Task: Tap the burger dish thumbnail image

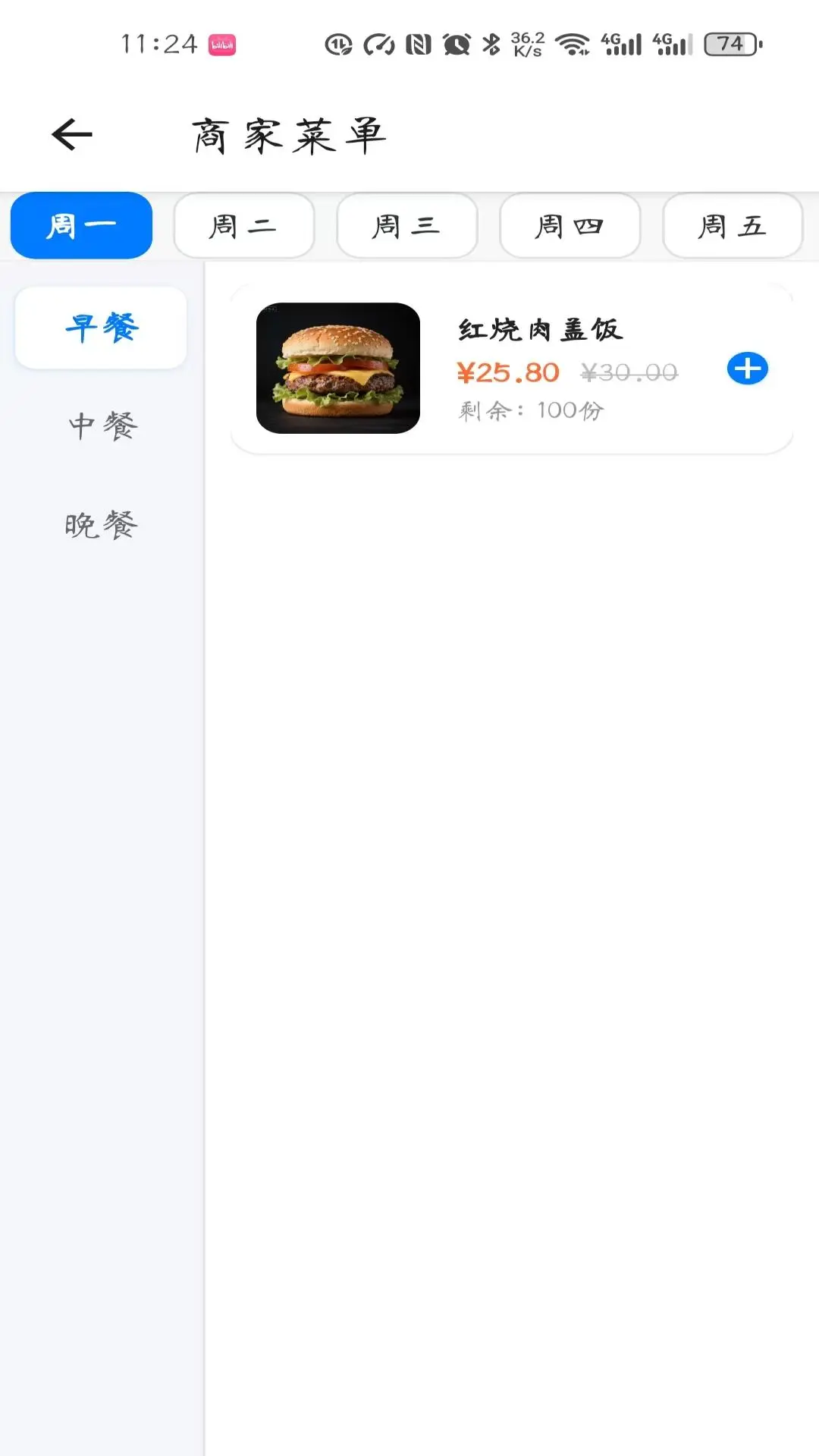Action: tap(338, 368)
